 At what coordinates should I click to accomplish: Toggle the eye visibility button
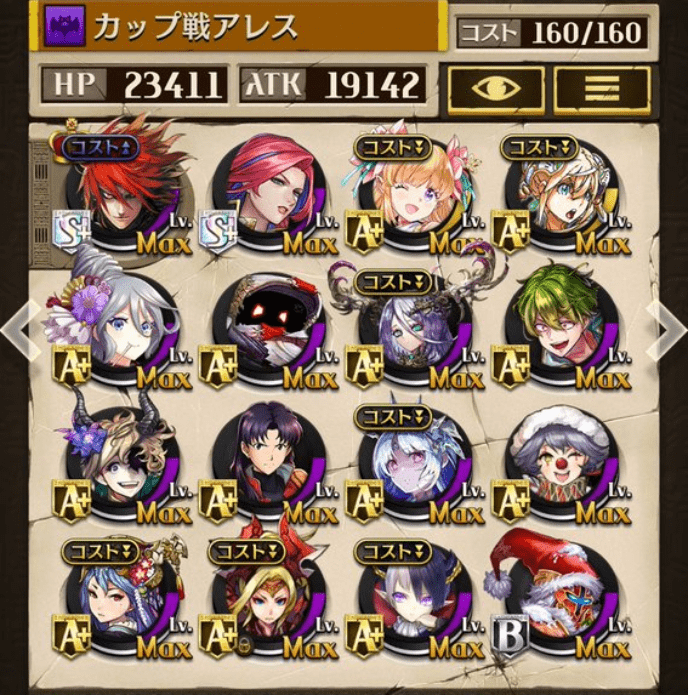[x=496, y=88]
